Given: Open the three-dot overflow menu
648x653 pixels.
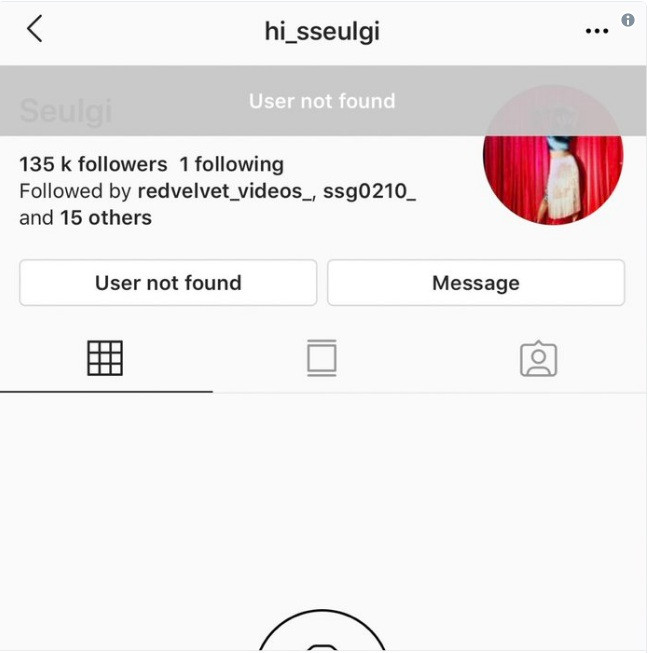Looking at the screenshot, I should (x=597, y=31).
